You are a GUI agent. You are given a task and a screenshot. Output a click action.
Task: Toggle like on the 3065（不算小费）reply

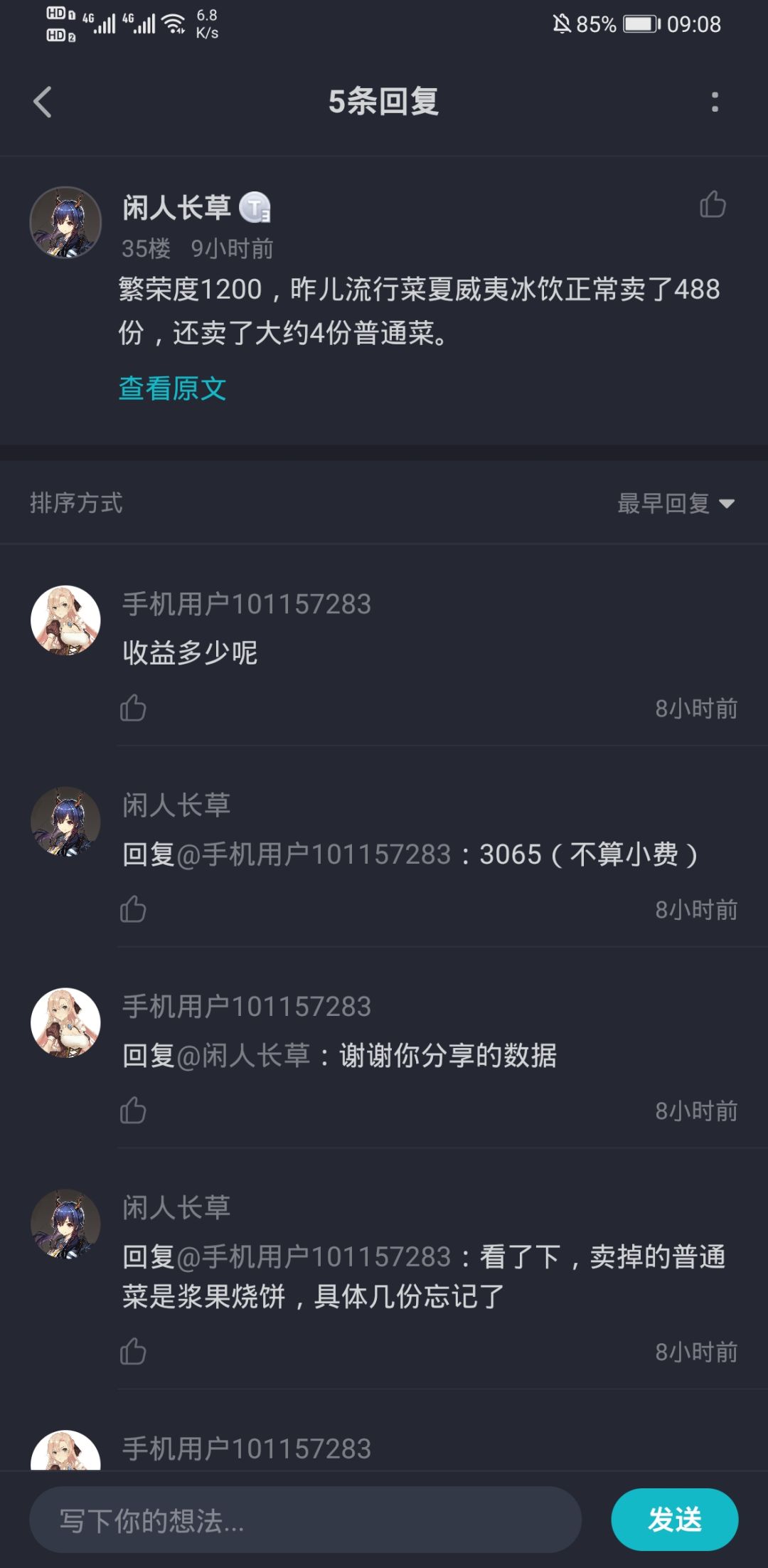pos(134,909)
